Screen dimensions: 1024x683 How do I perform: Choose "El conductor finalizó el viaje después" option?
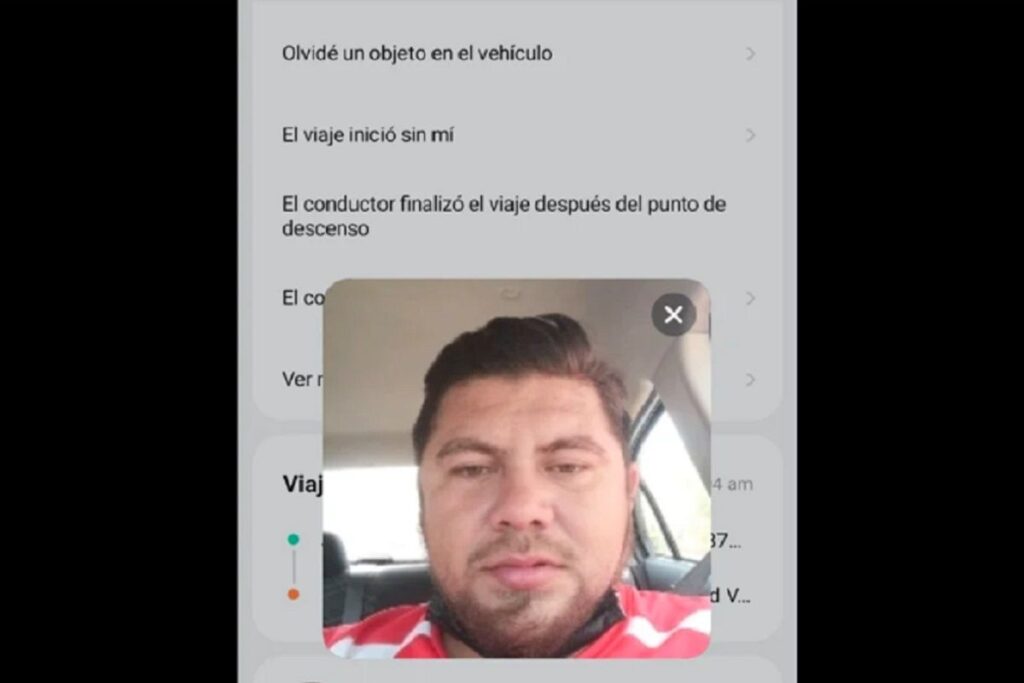click(x=504, y=216)
